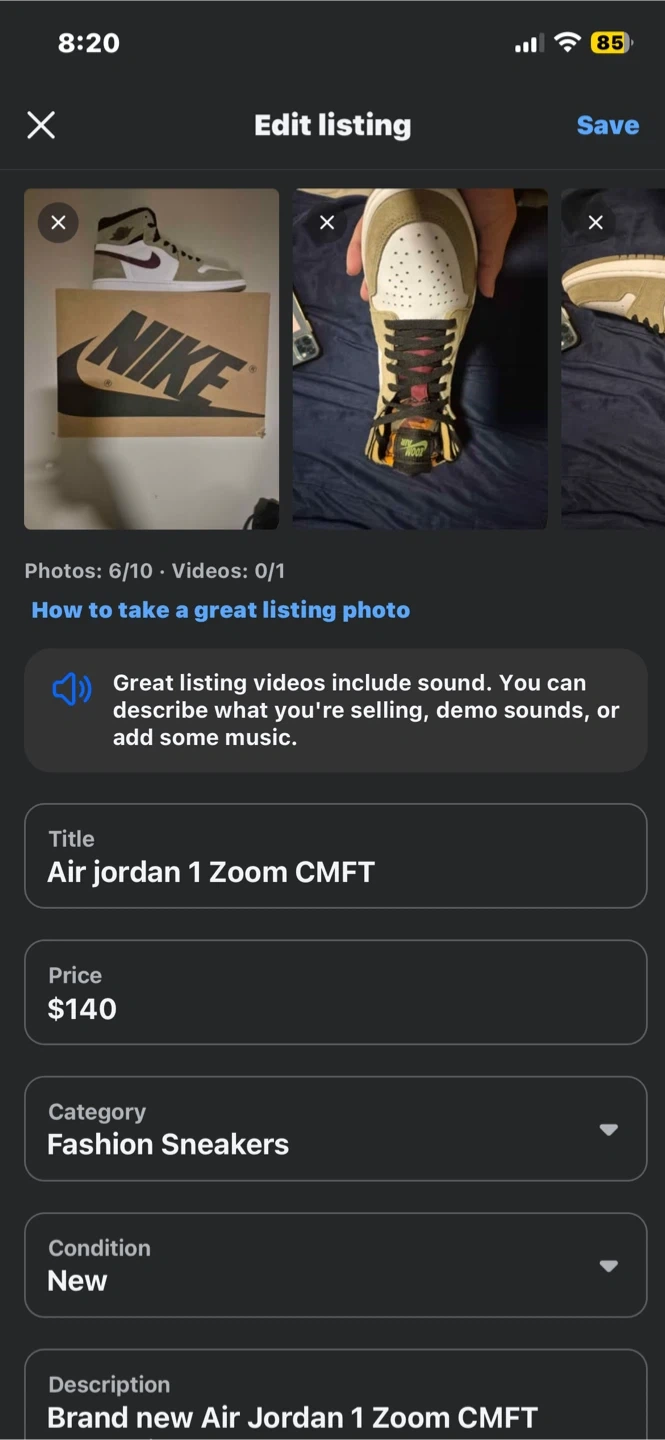Edit the Price field
Image resolution: width=665 pixels, height=1440 pixels.
tap(336, 992)
